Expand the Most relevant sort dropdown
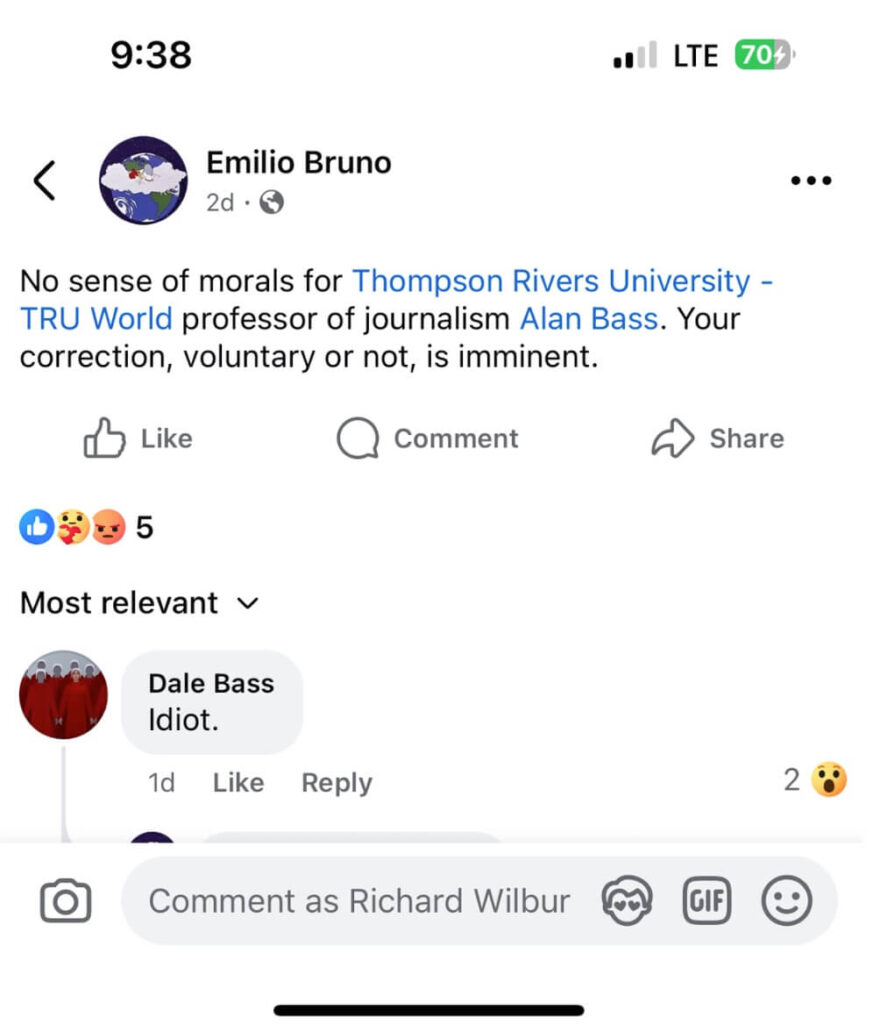Screen dimensions: 873x1024 coord(140,603)
